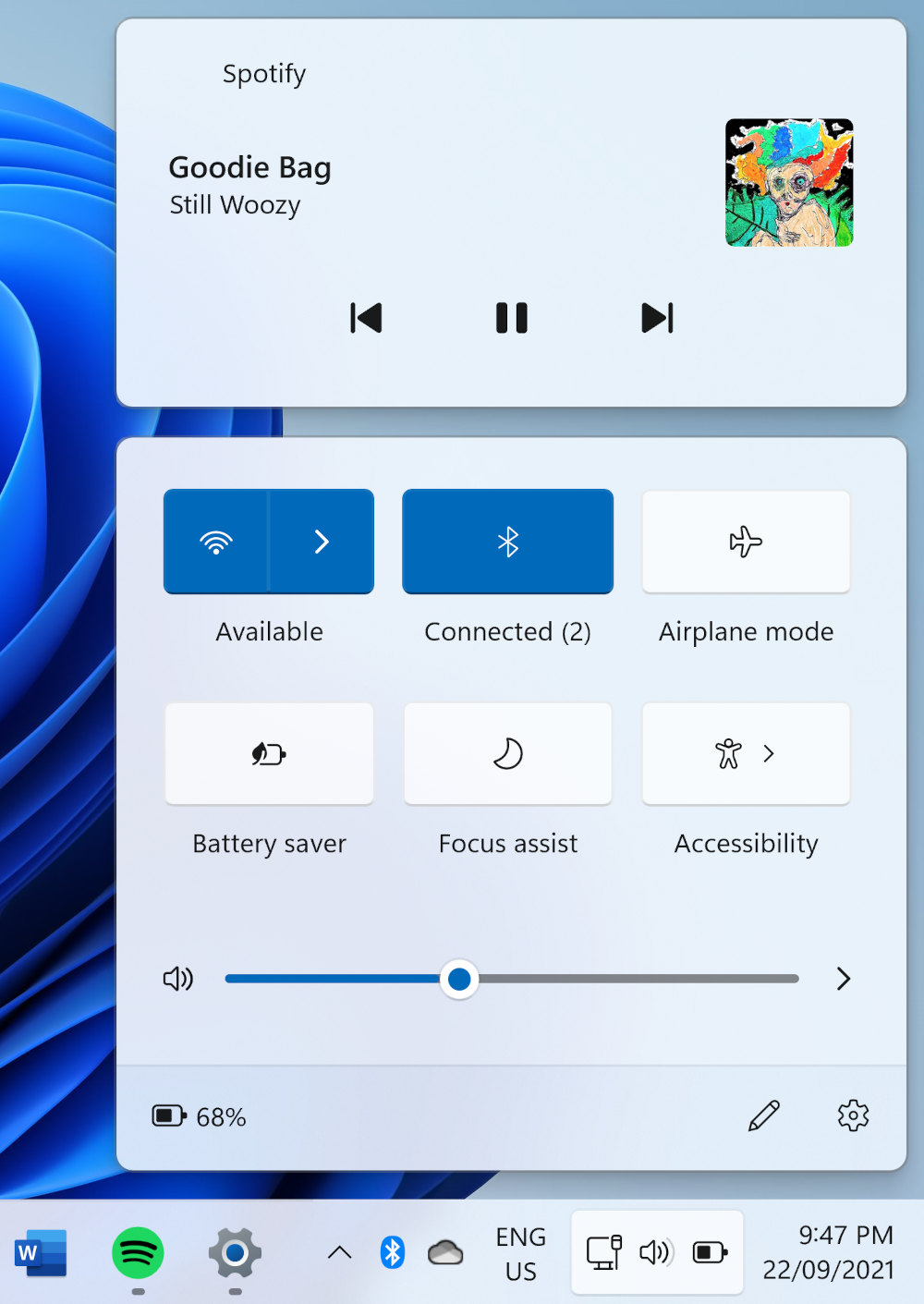Open audio output device chevron
This screenshot has width=924, height=1304.
[x=843, y=979]
